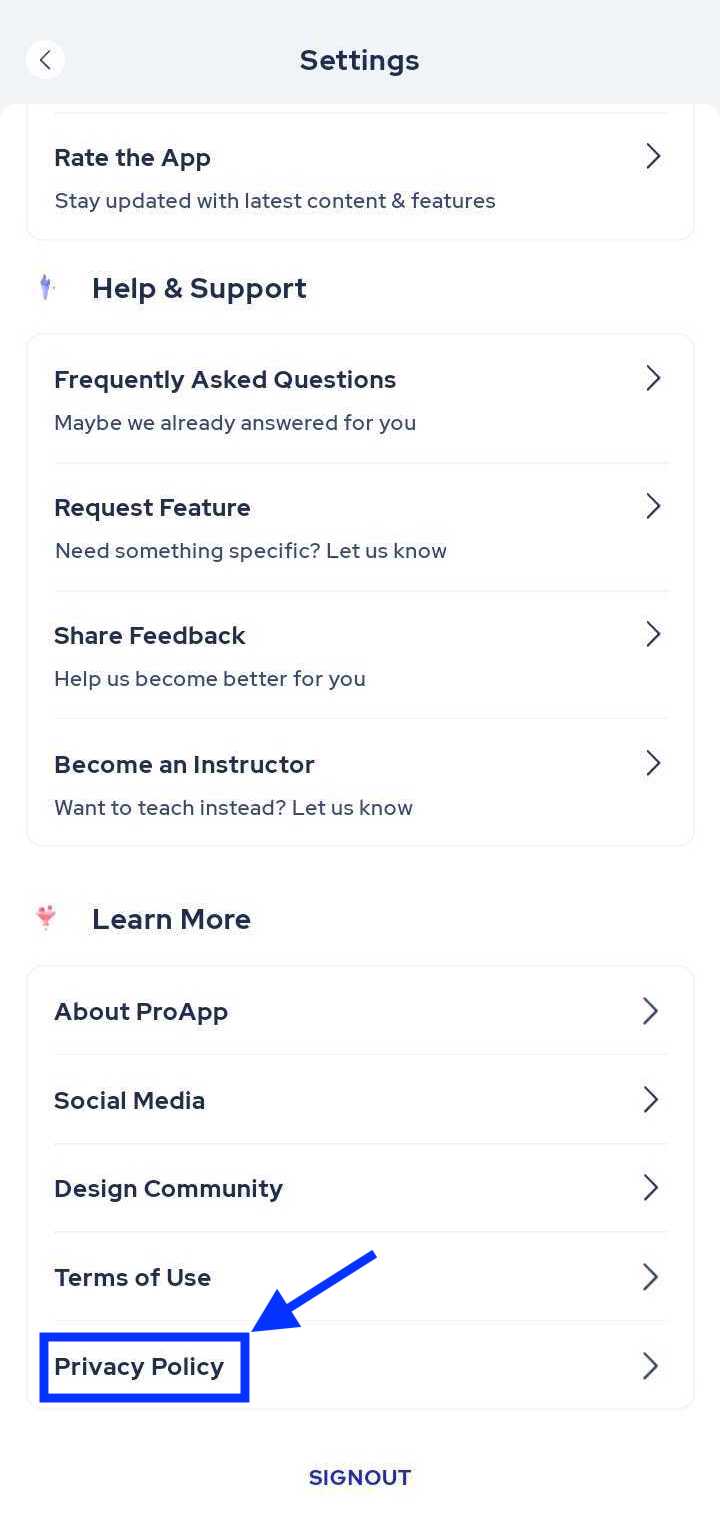The width and height of the screenshot is (720, 1527).
Task: Open About ProApp
Action: click(x=360, y=1011)
